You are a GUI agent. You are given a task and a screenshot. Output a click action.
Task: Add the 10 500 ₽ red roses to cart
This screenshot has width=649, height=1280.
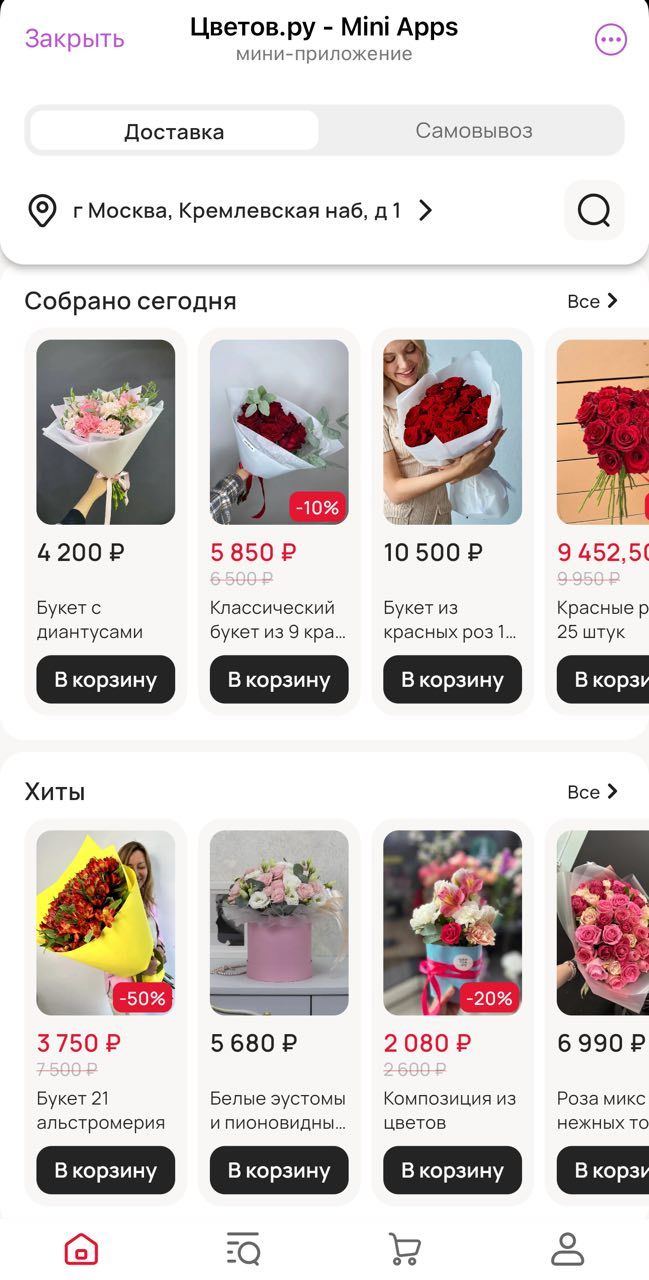tap(452, 680)
